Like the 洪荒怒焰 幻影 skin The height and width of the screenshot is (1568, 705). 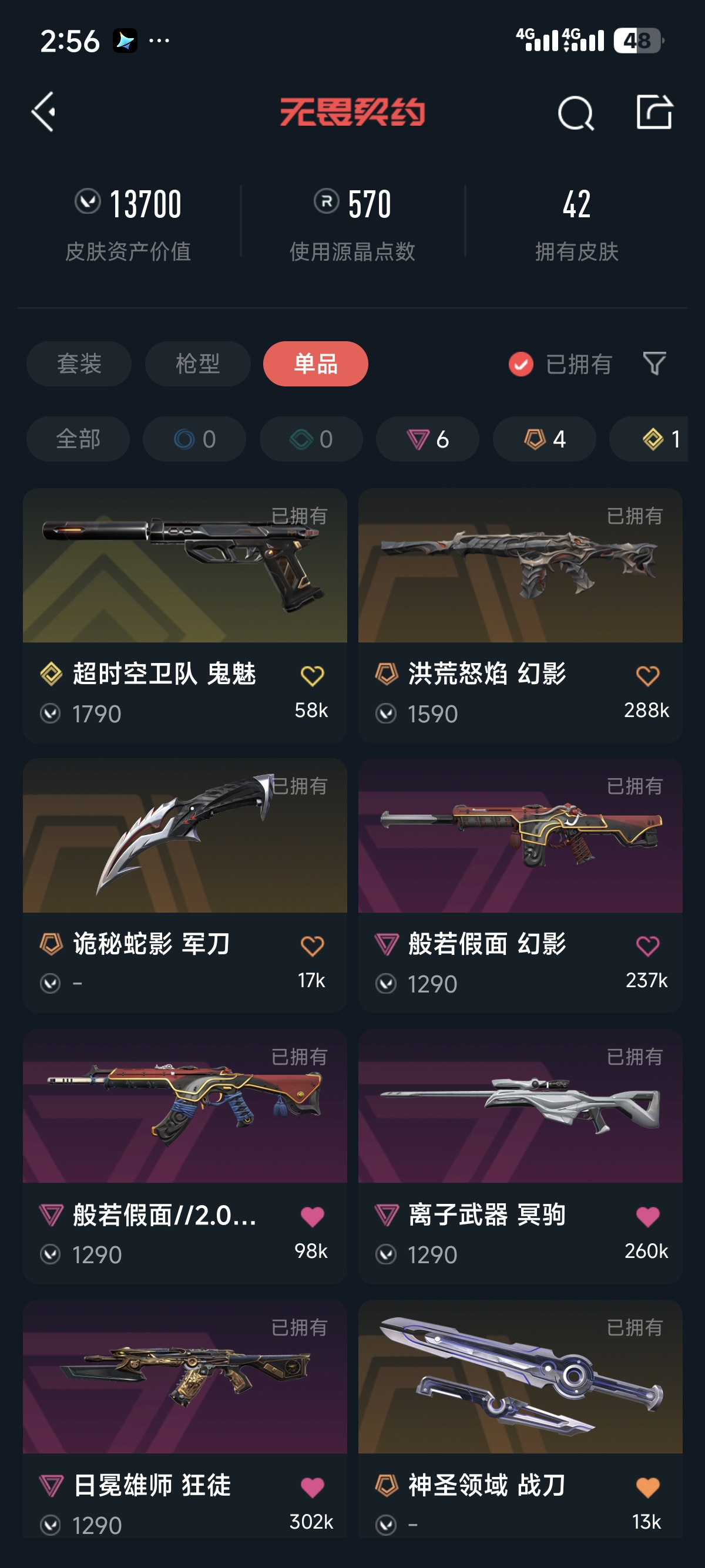click(647, 676)
